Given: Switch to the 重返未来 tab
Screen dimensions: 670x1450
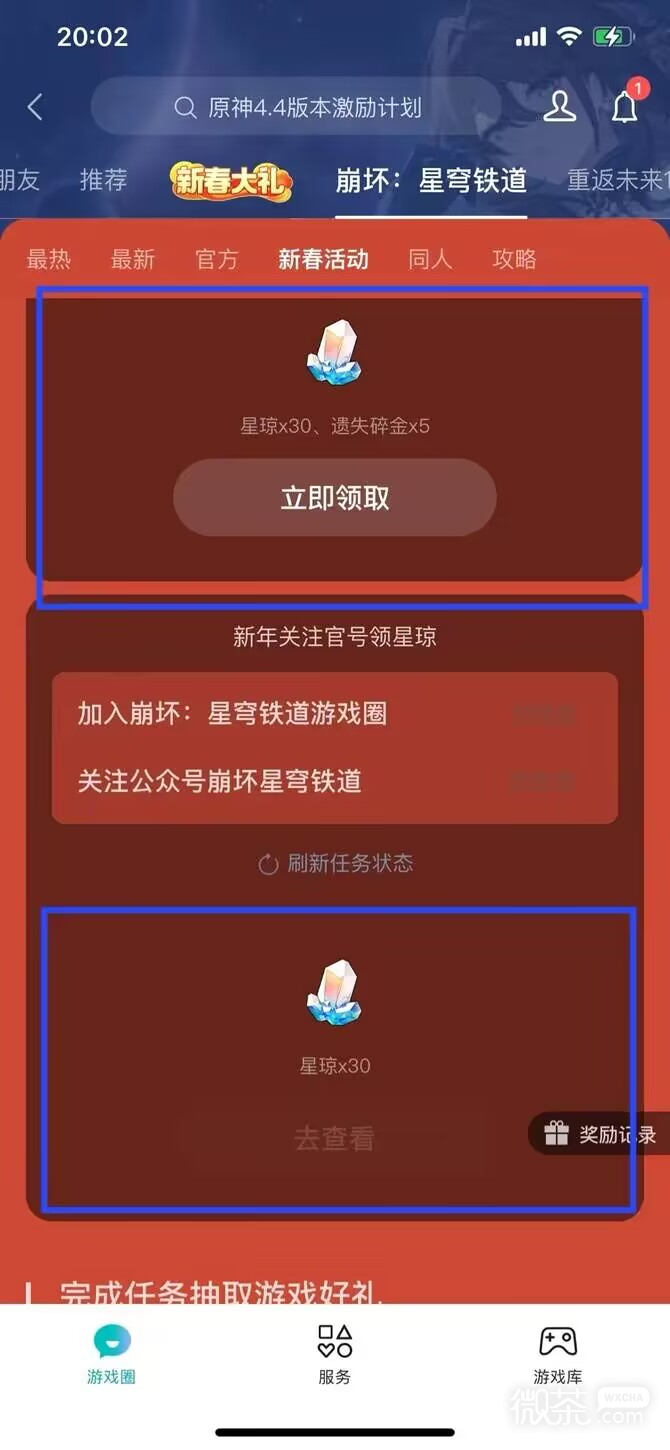Looking at the screenshot, I should [616, 180].
